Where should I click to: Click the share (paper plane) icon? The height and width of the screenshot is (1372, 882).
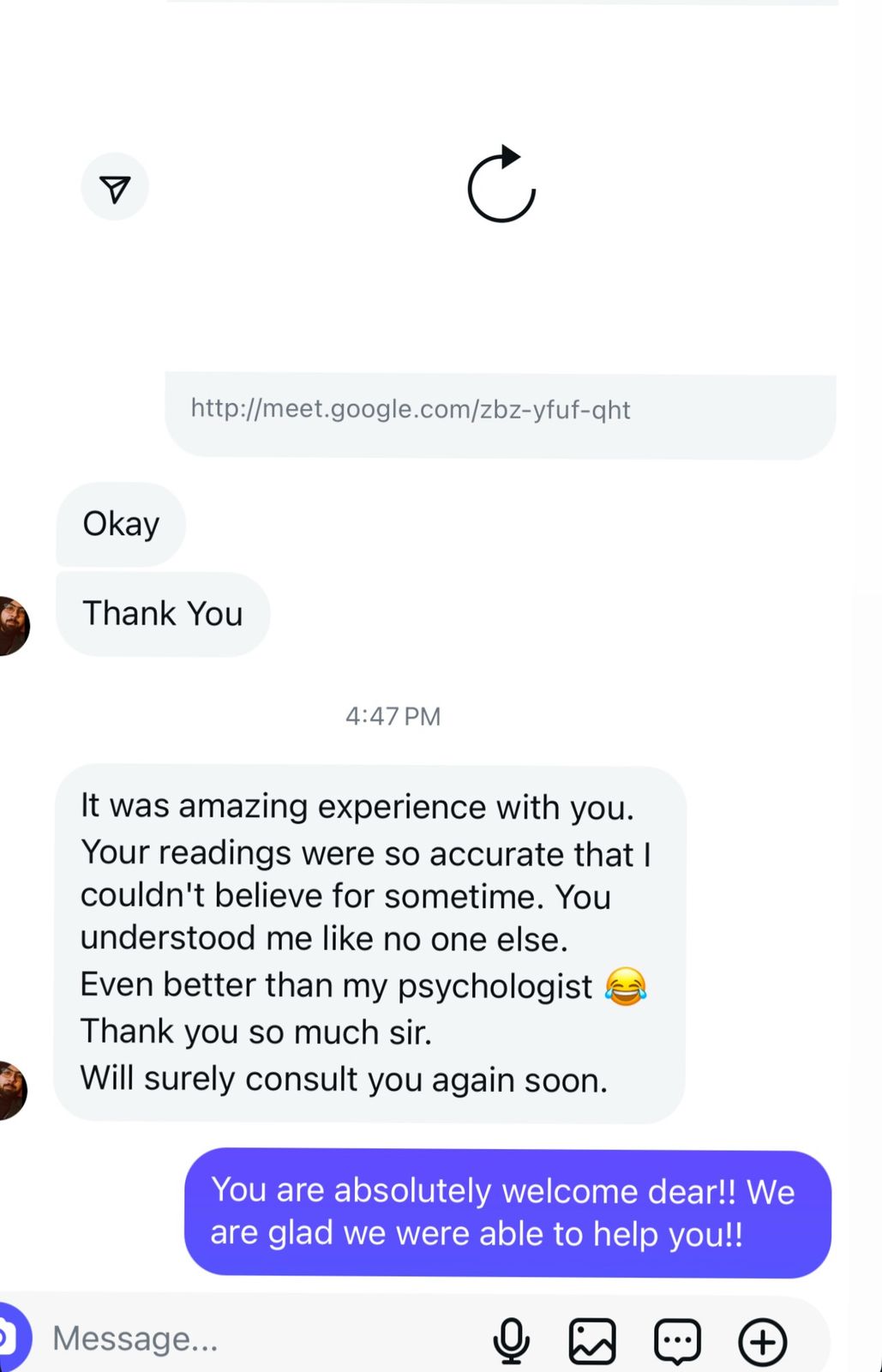[x=115, y=186]
